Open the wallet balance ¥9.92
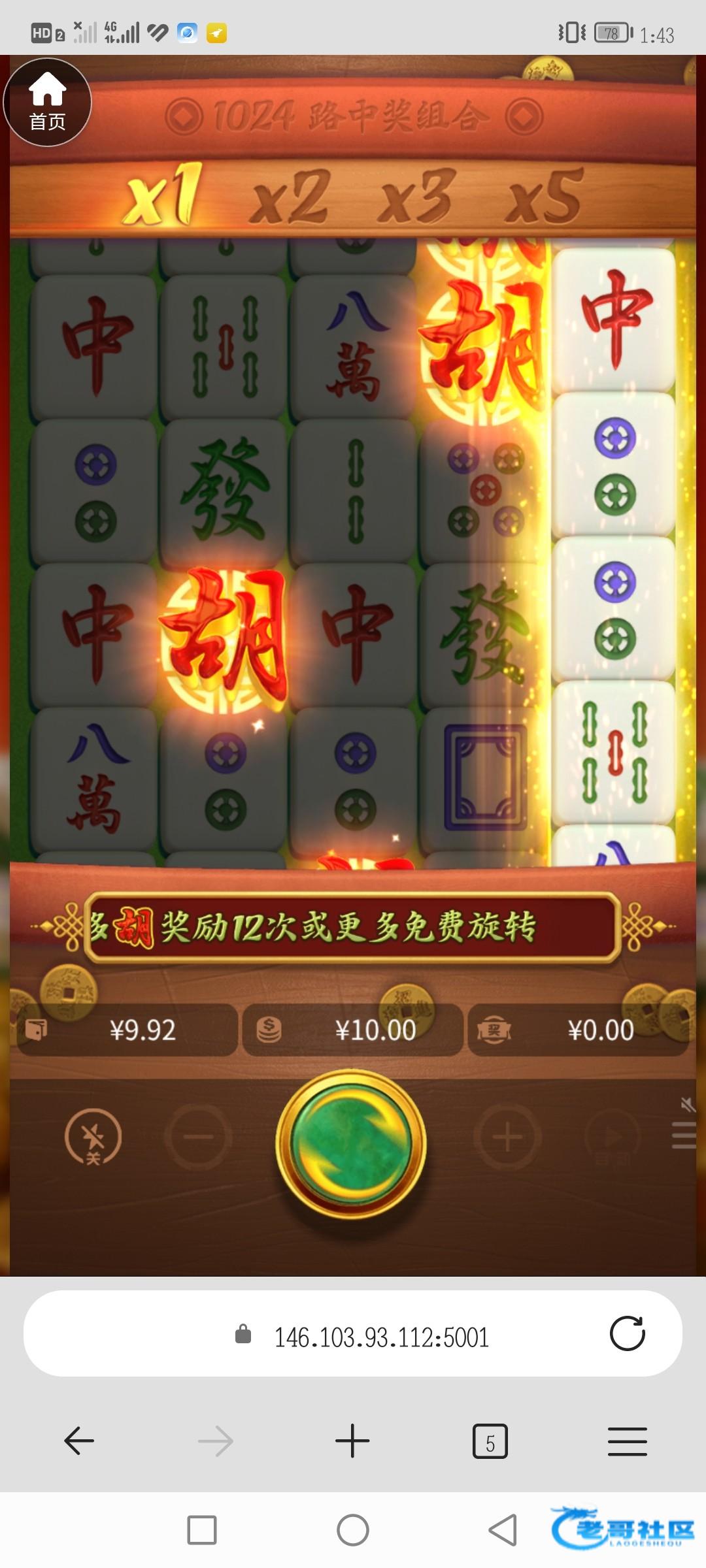This screenshot has height=1568, width=706. [x=127, y=1030]
